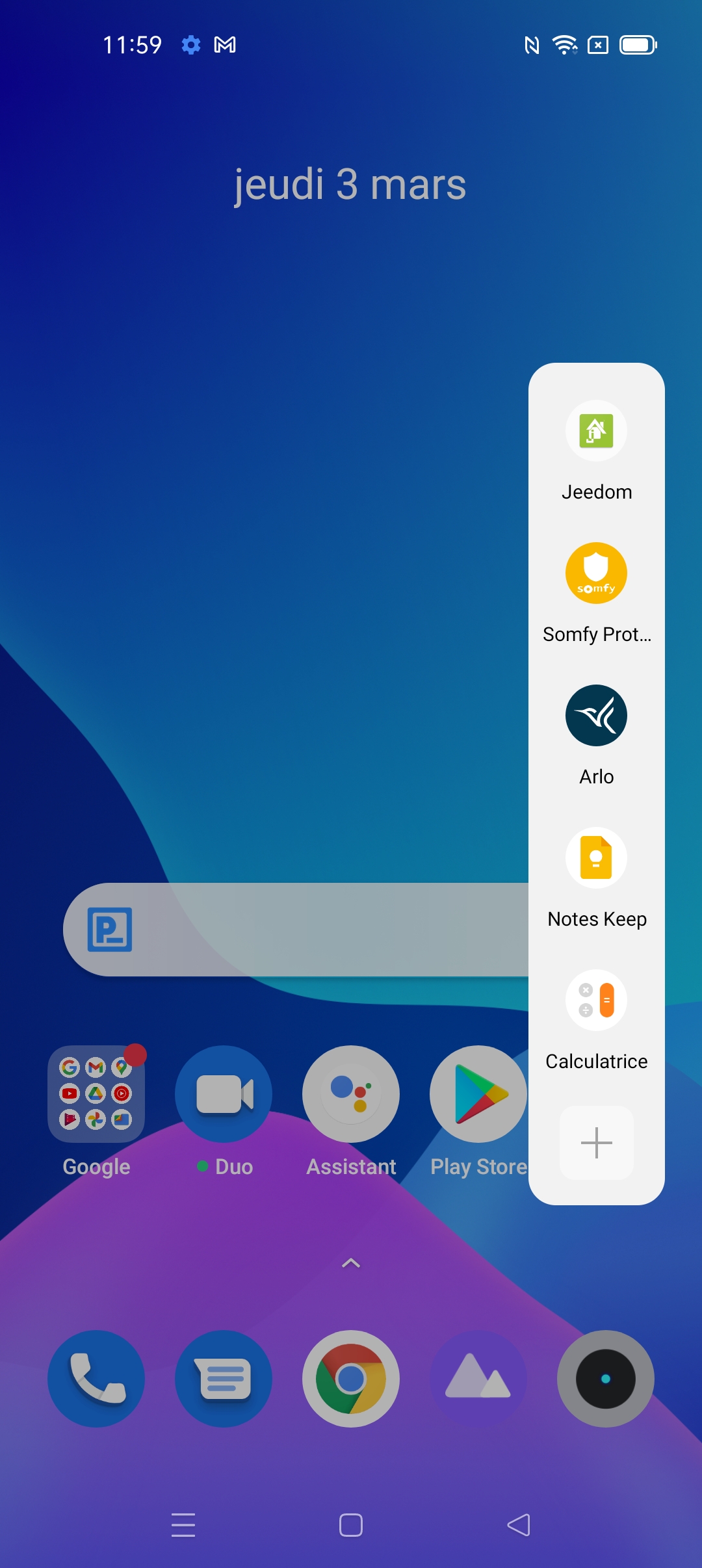Open the gallery photos app

coord(478,1379)
